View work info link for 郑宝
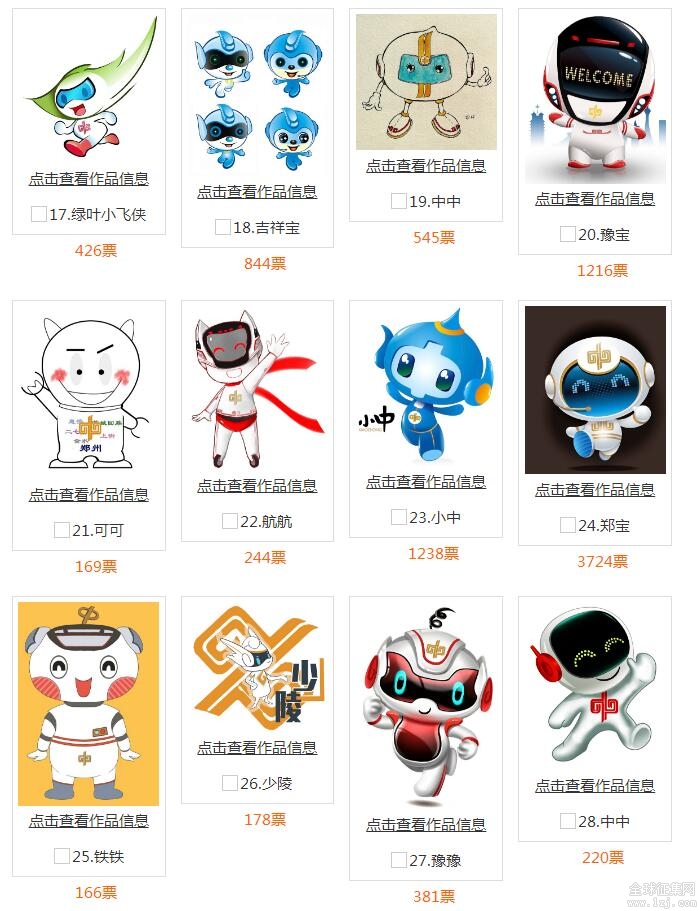The width and height of the screenshot is (699, 911). [595, 489]
